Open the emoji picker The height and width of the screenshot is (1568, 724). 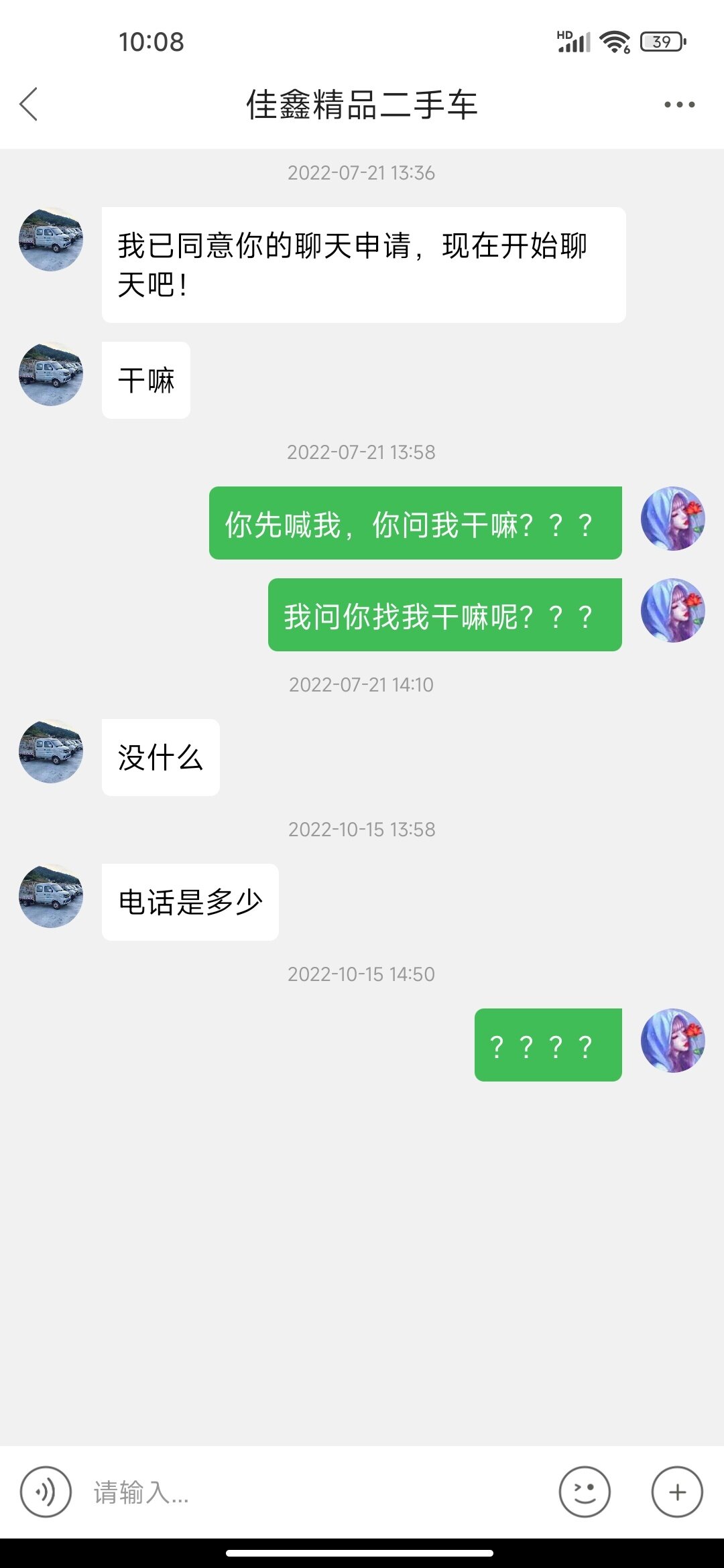(x=585, y=1492)
